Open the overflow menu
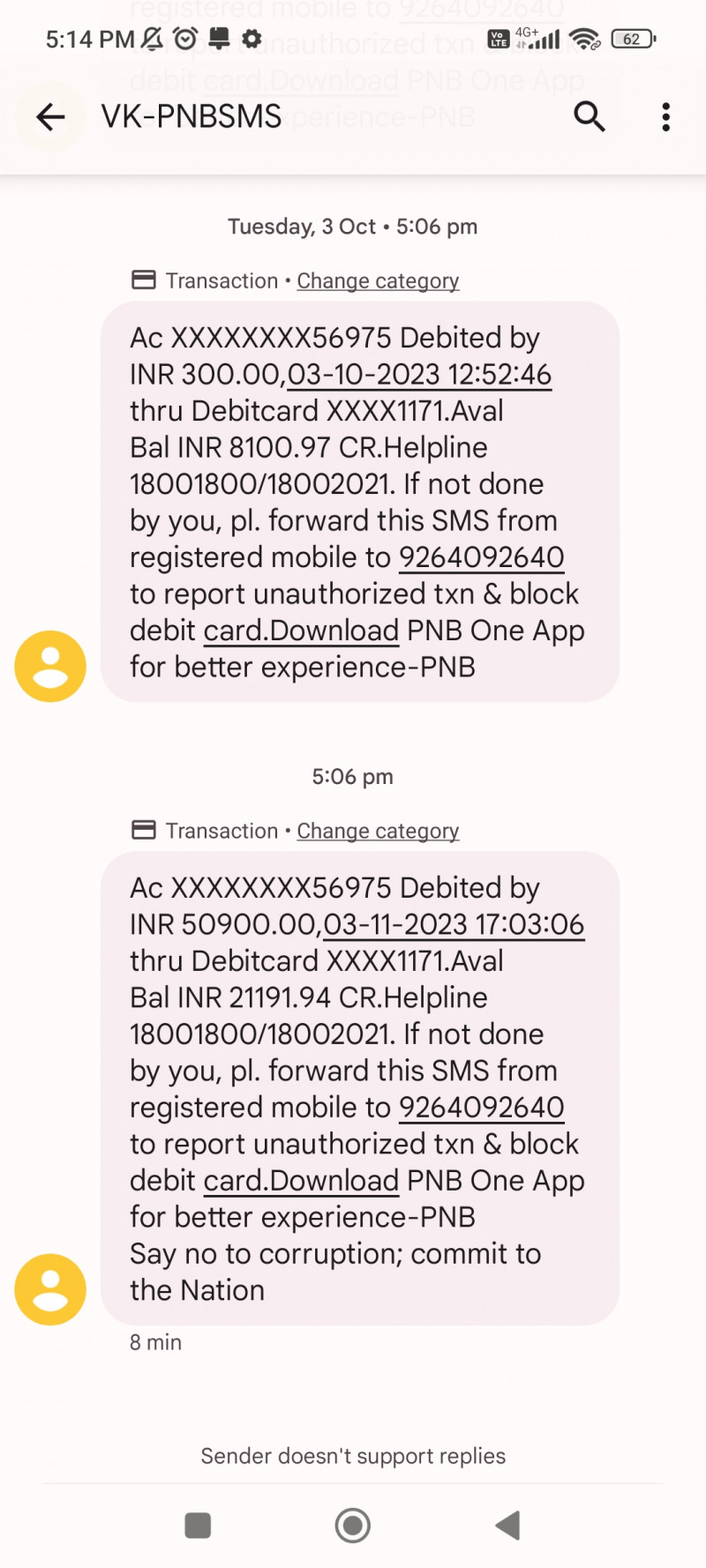The width and height of the screenshot is (706, 1568). coord(665,116)
